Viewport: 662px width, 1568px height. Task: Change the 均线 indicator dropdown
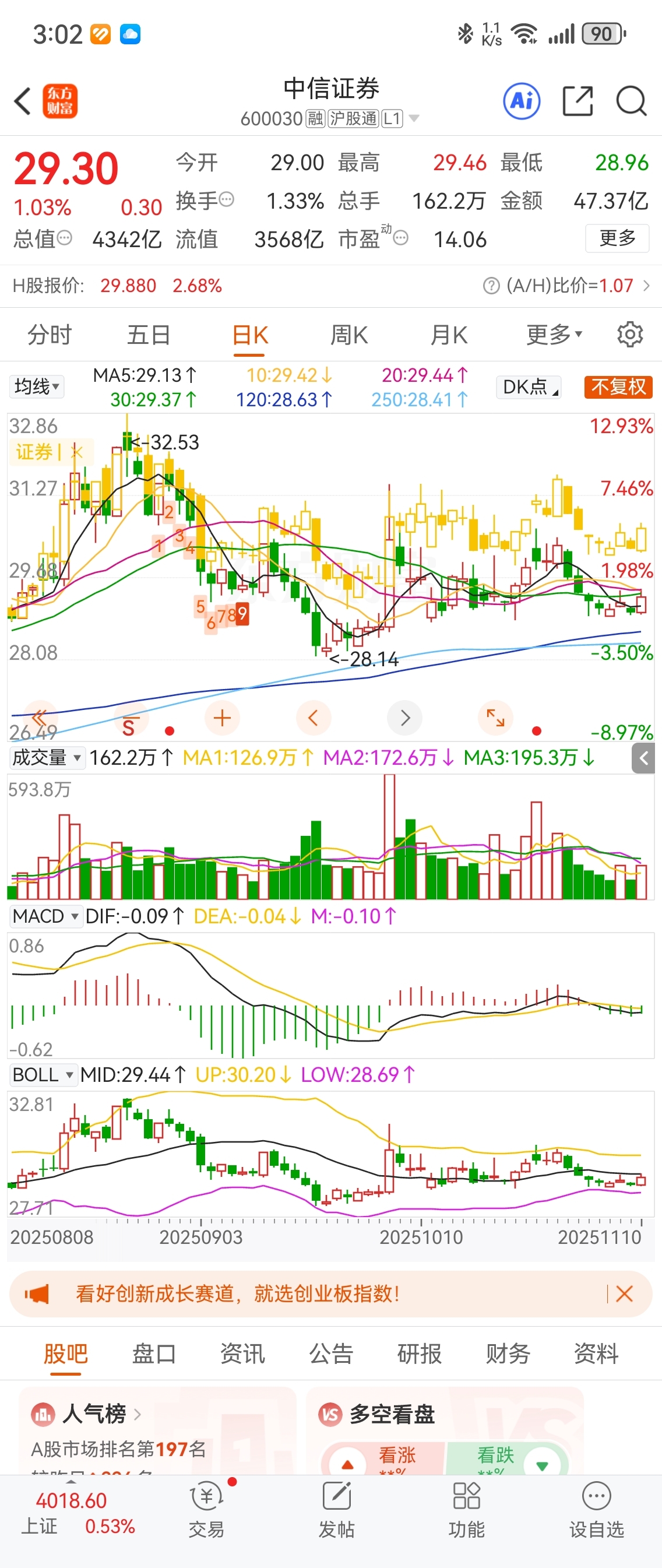pyautogui.click(x=37, y=386)
